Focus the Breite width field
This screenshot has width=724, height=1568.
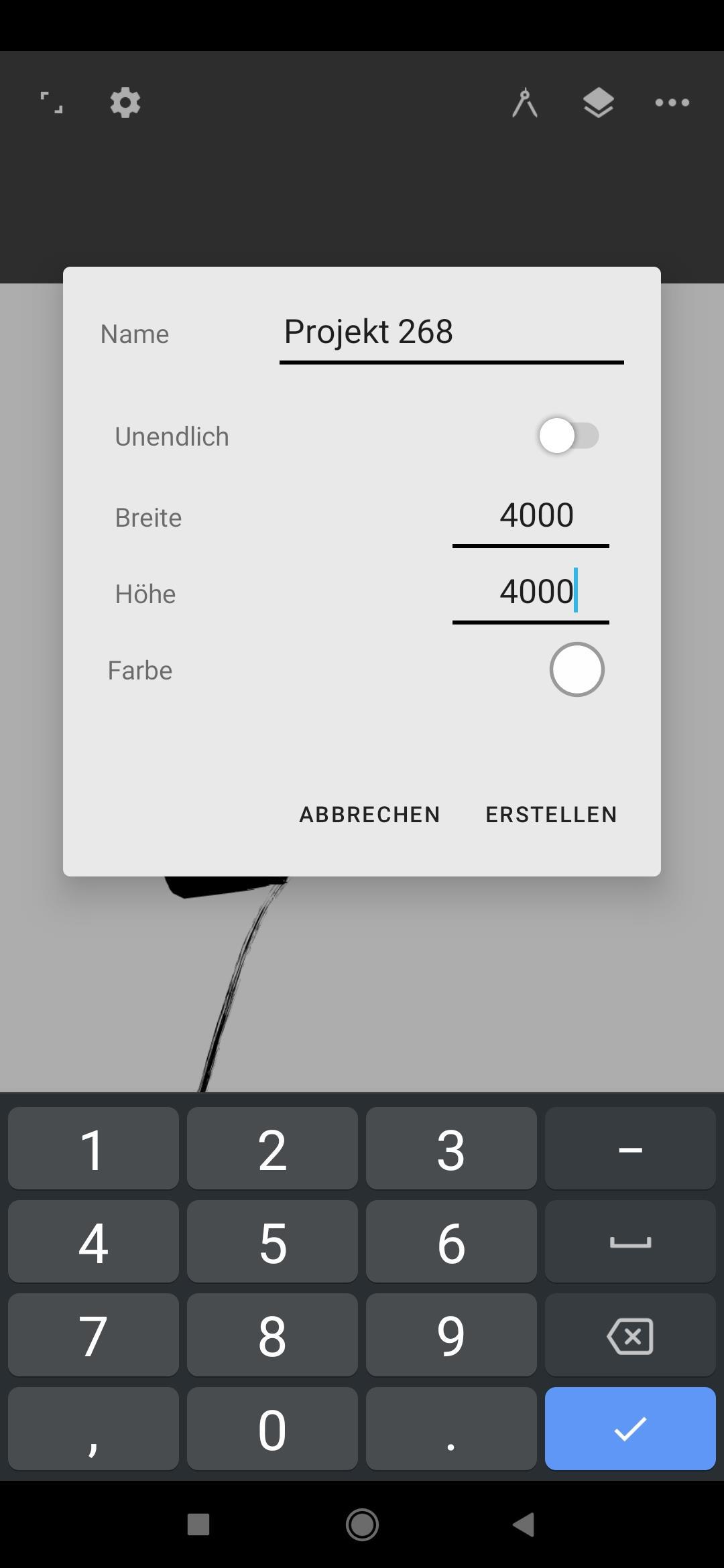pyautogui.click(x=530, y=517)
